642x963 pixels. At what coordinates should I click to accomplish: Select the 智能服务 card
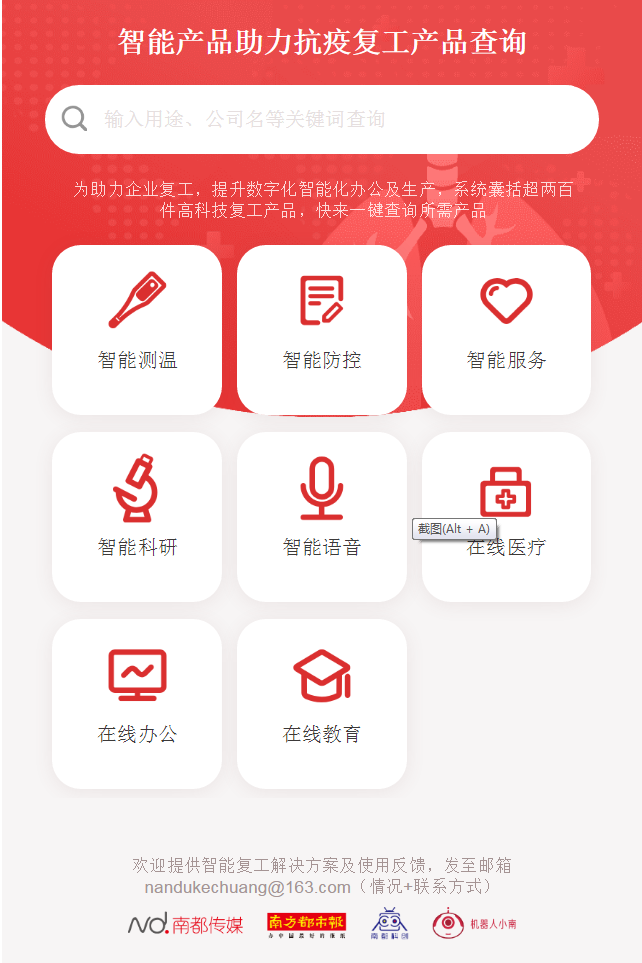tap(506, 330)
